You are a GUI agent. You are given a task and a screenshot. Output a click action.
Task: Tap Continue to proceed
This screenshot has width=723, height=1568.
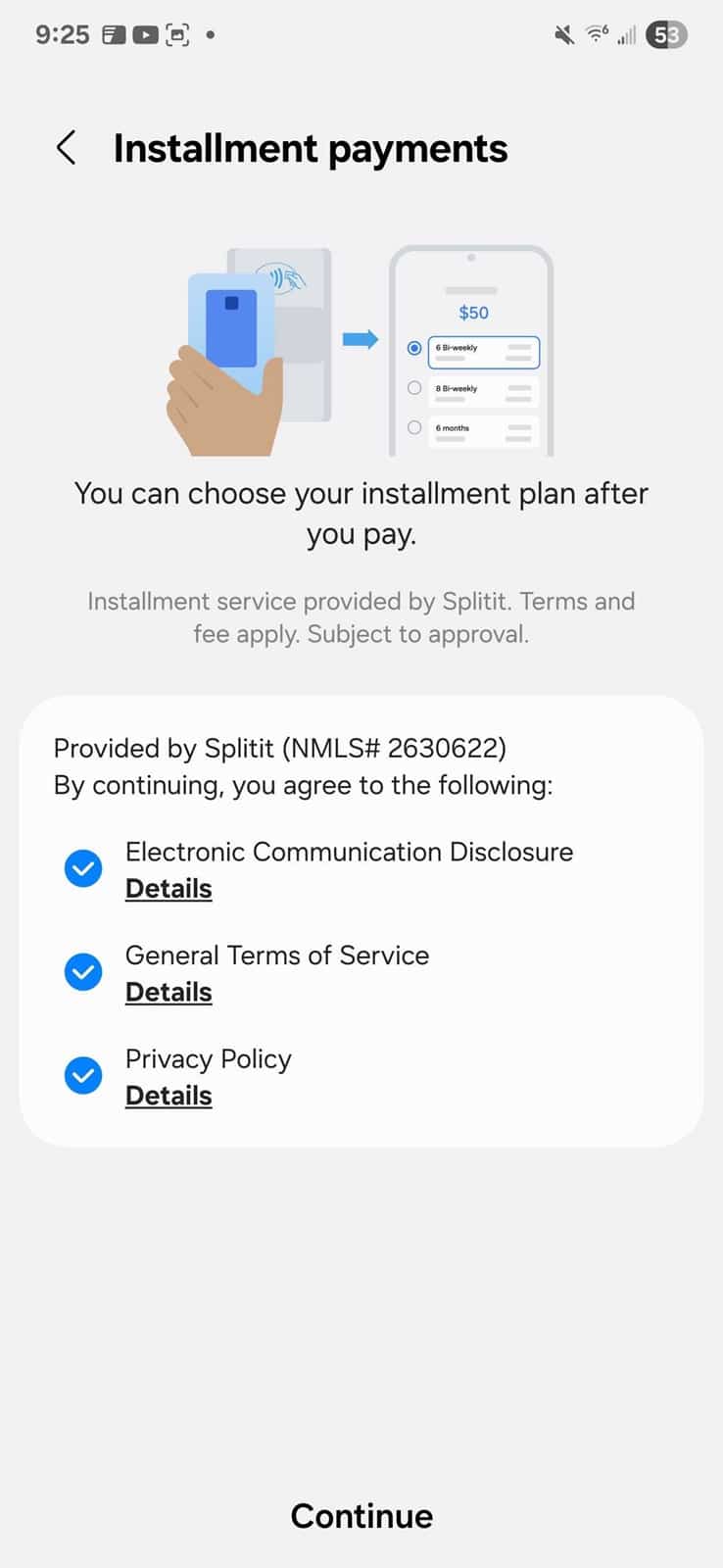(361, 1516)
